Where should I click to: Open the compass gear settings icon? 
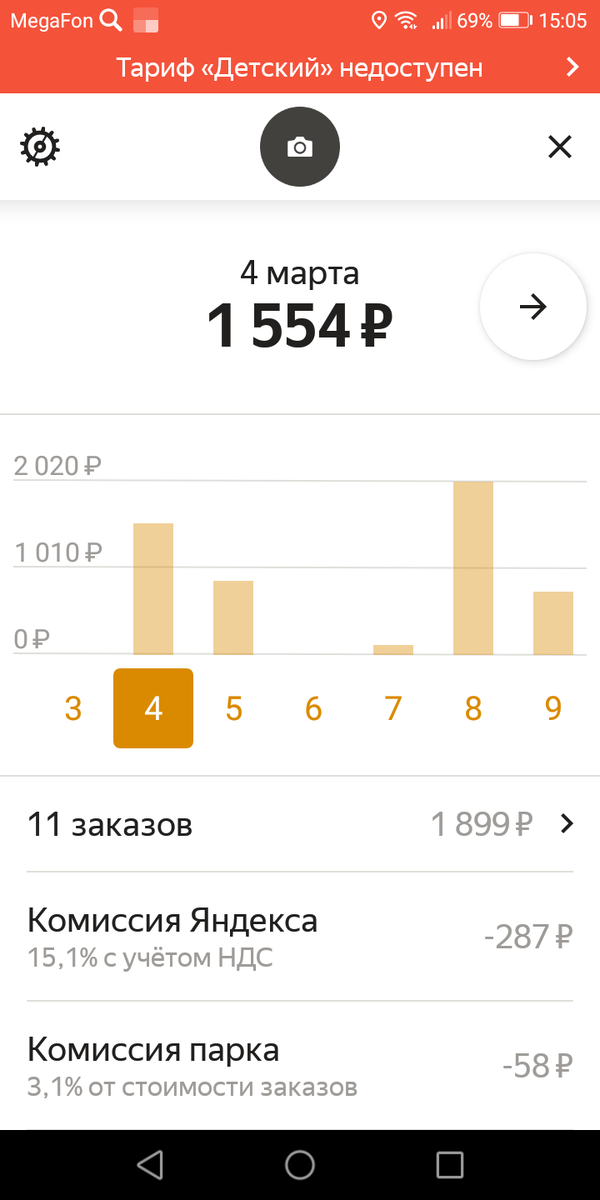(x=41, y=147)
